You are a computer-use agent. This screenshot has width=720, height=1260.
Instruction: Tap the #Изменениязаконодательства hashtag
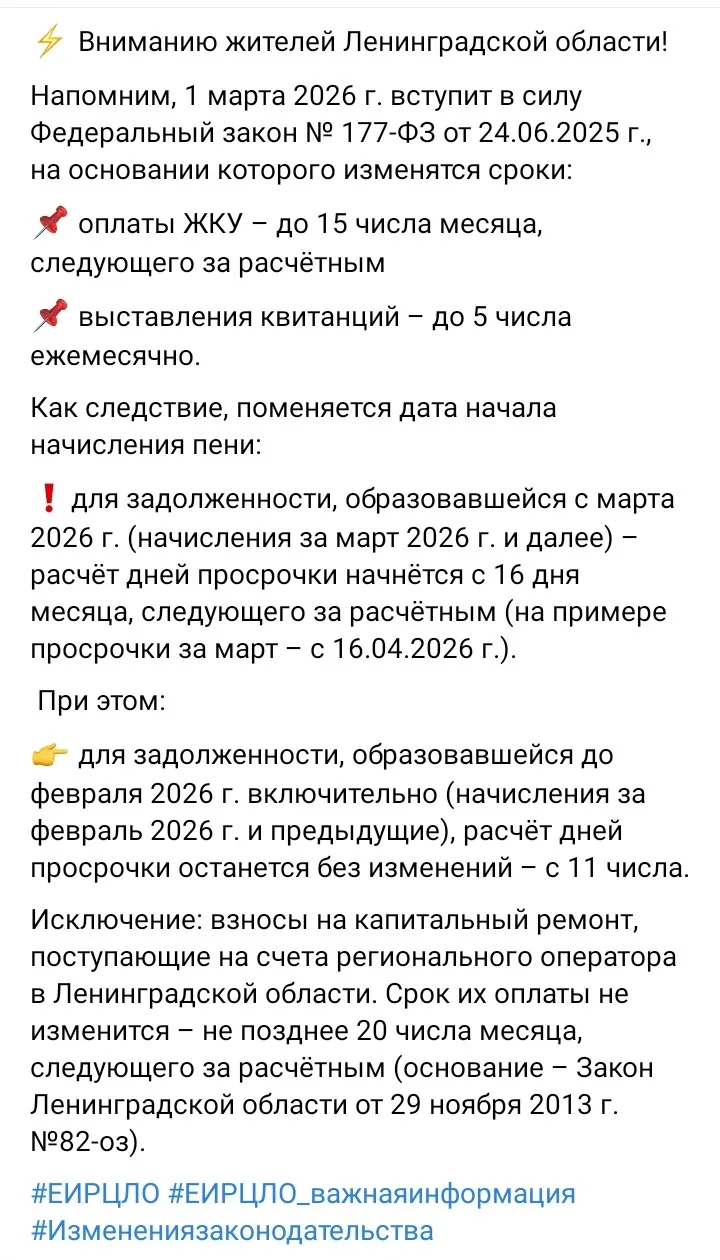[232, 1230]
